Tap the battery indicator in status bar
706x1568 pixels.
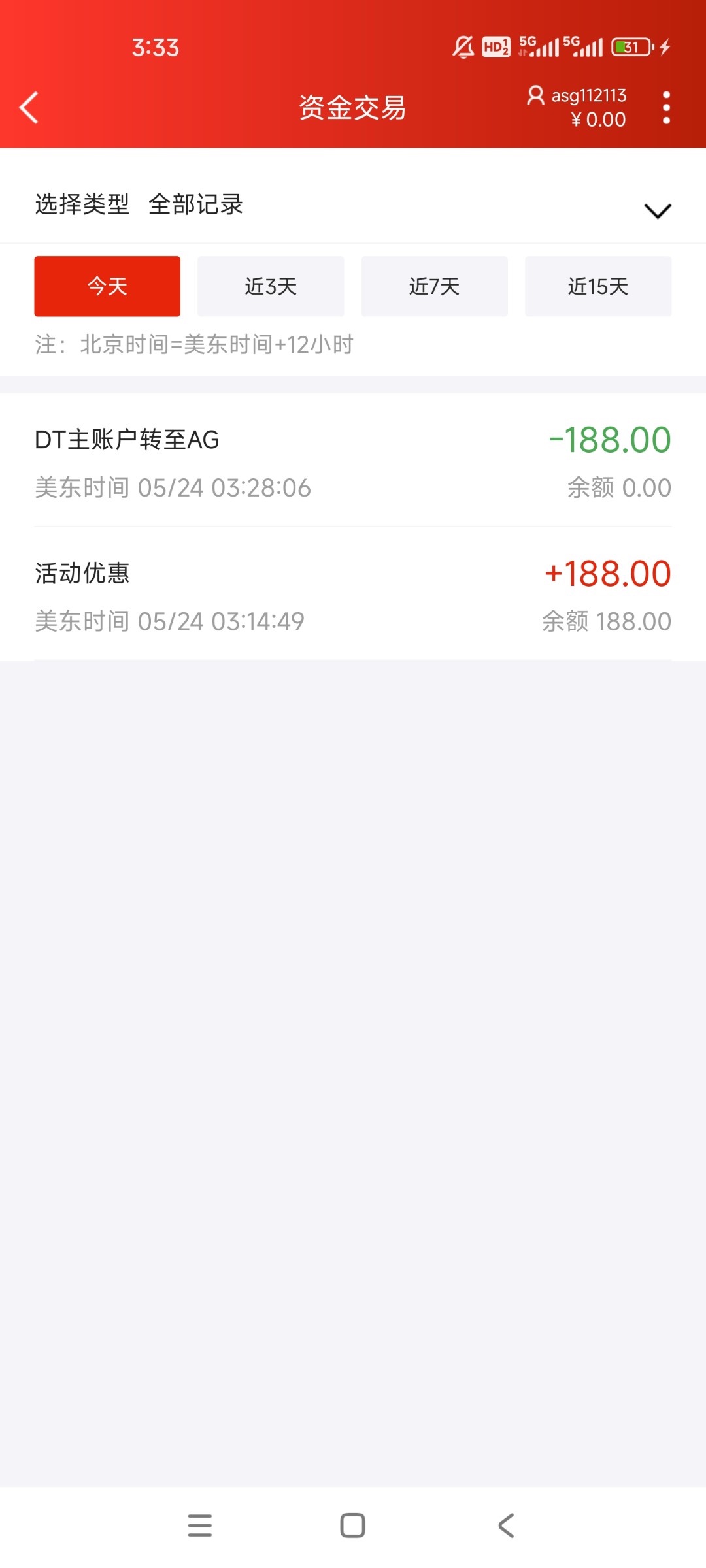pos(626,46)
